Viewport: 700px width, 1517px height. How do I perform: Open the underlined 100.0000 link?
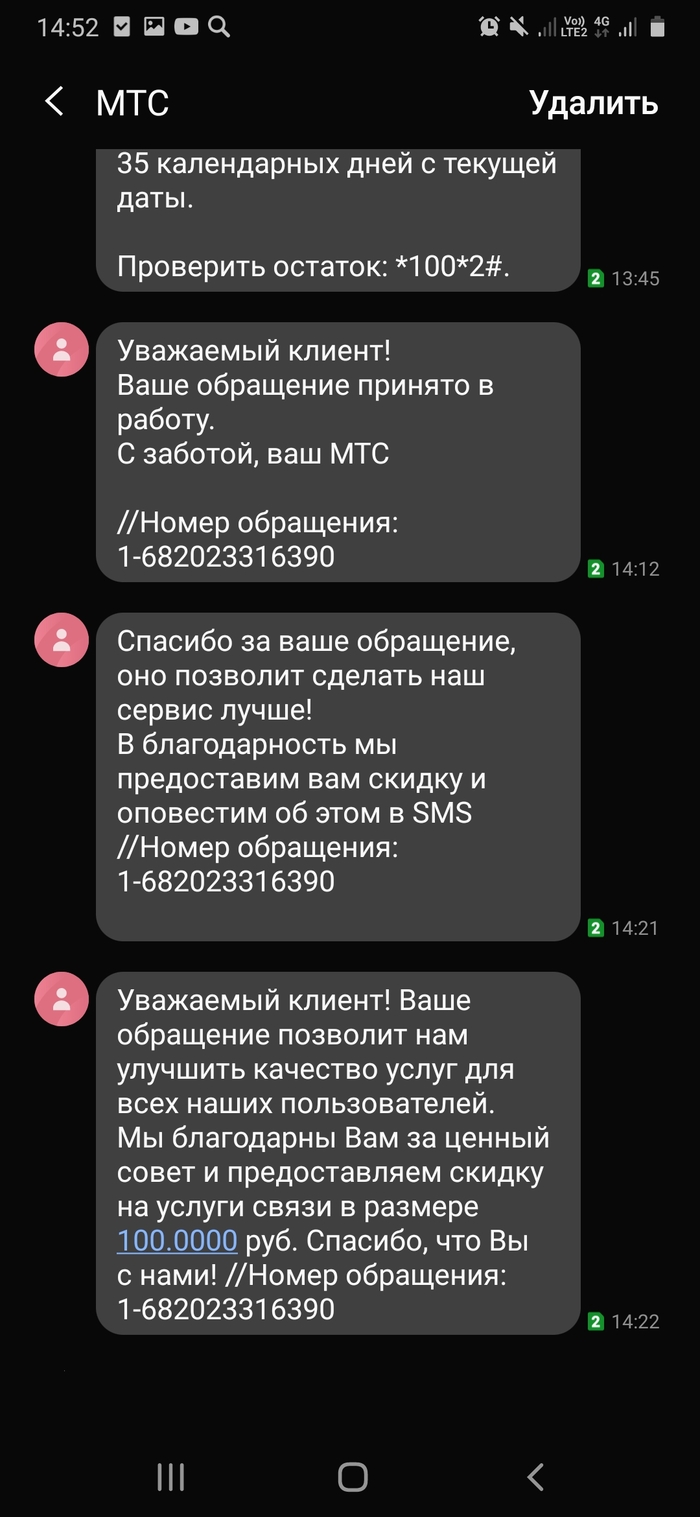click(x=177, y=1241)
